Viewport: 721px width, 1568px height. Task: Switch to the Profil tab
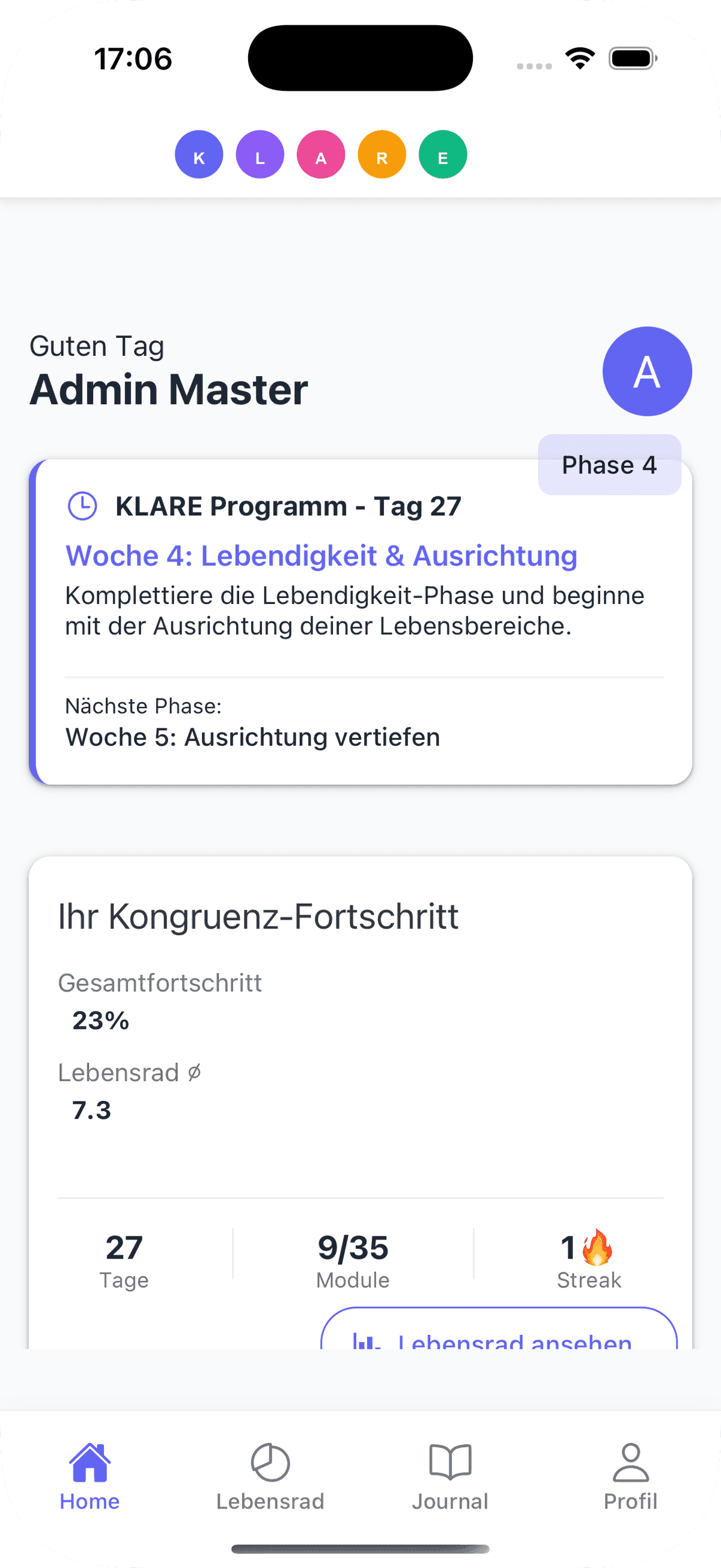(x=630, y=1477)
